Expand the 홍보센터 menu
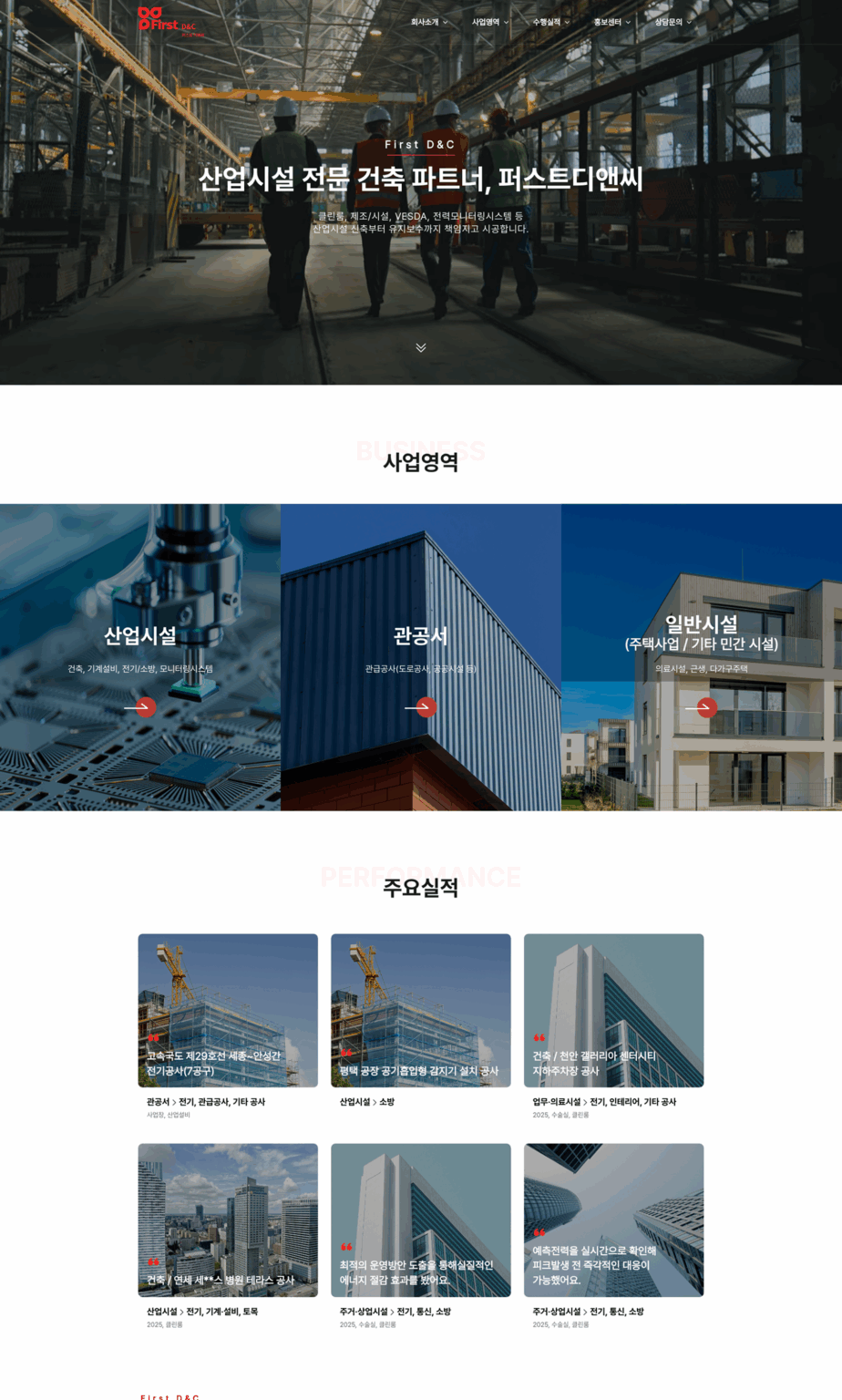The image size is (842, 1400). pos(611,22)
